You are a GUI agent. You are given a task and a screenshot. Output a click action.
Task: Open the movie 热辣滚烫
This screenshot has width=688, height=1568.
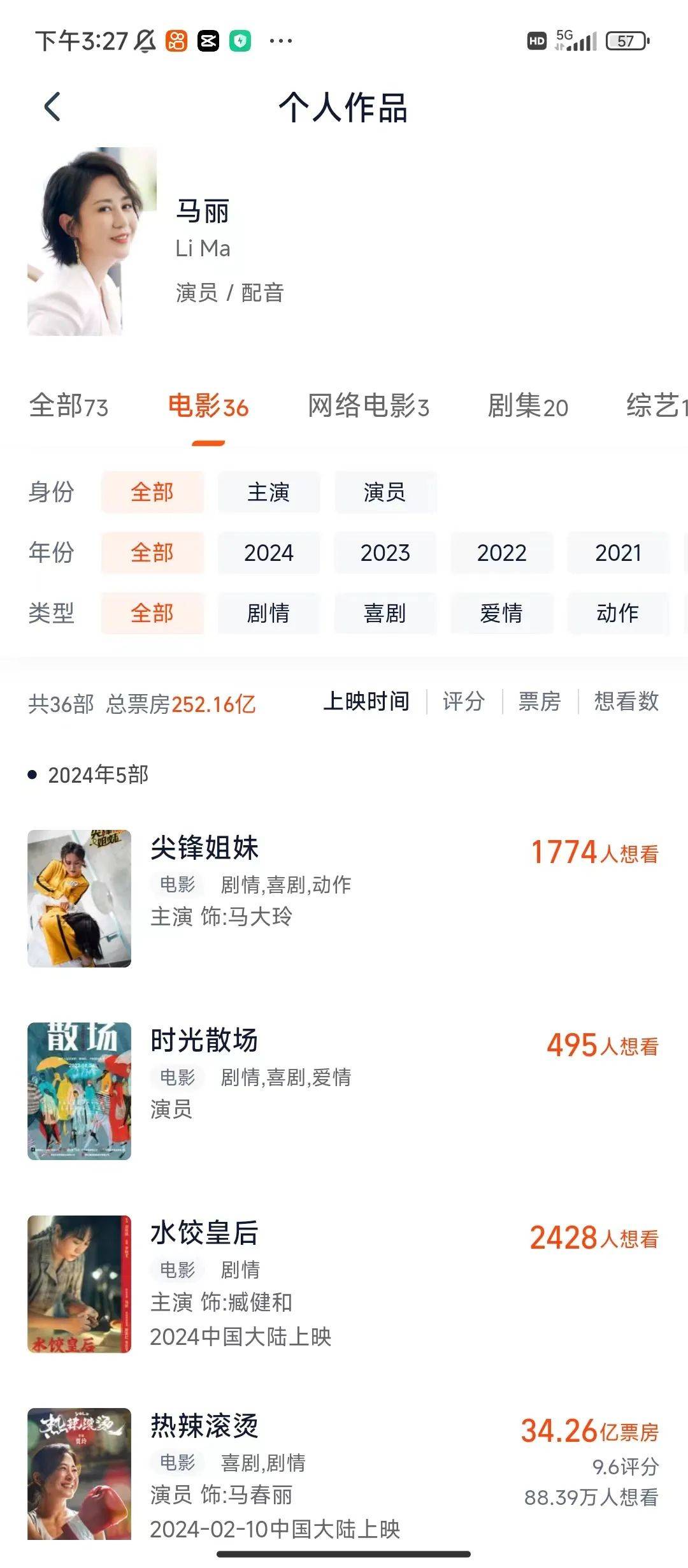(x=344, y=1474)
